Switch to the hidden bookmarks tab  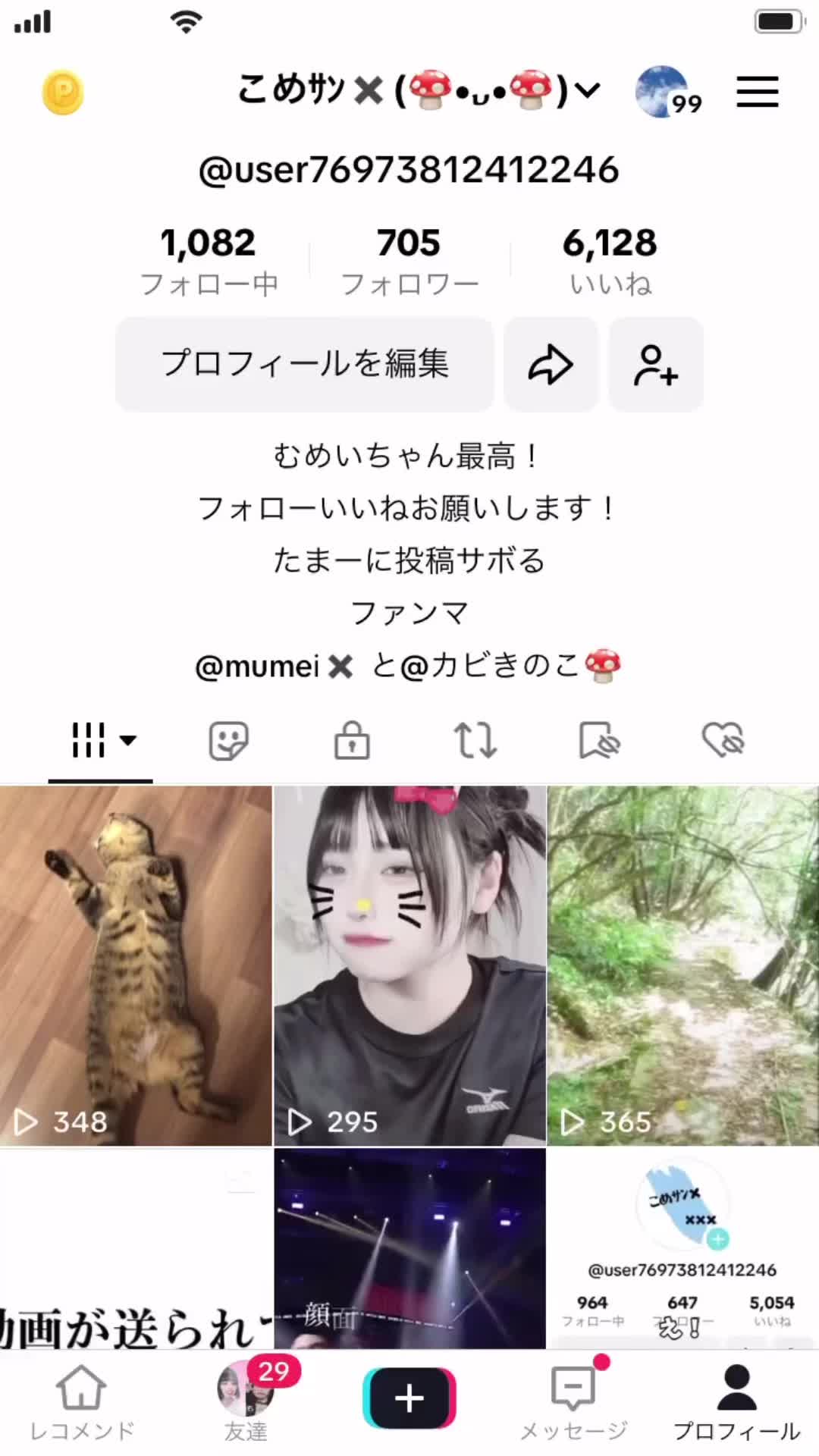tap(599, 740)
